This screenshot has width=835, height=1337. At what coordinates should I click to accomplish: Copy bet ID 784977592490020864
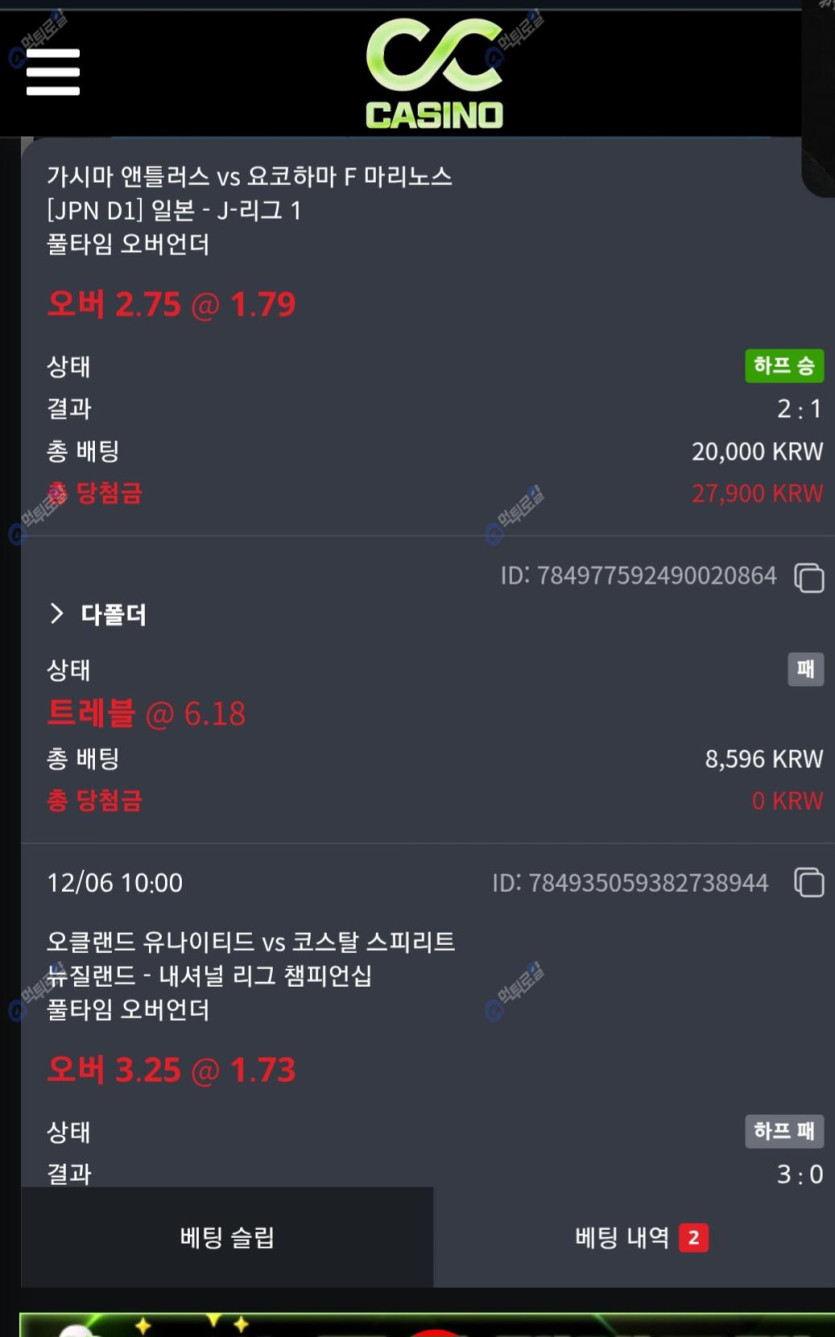[809, 577]
